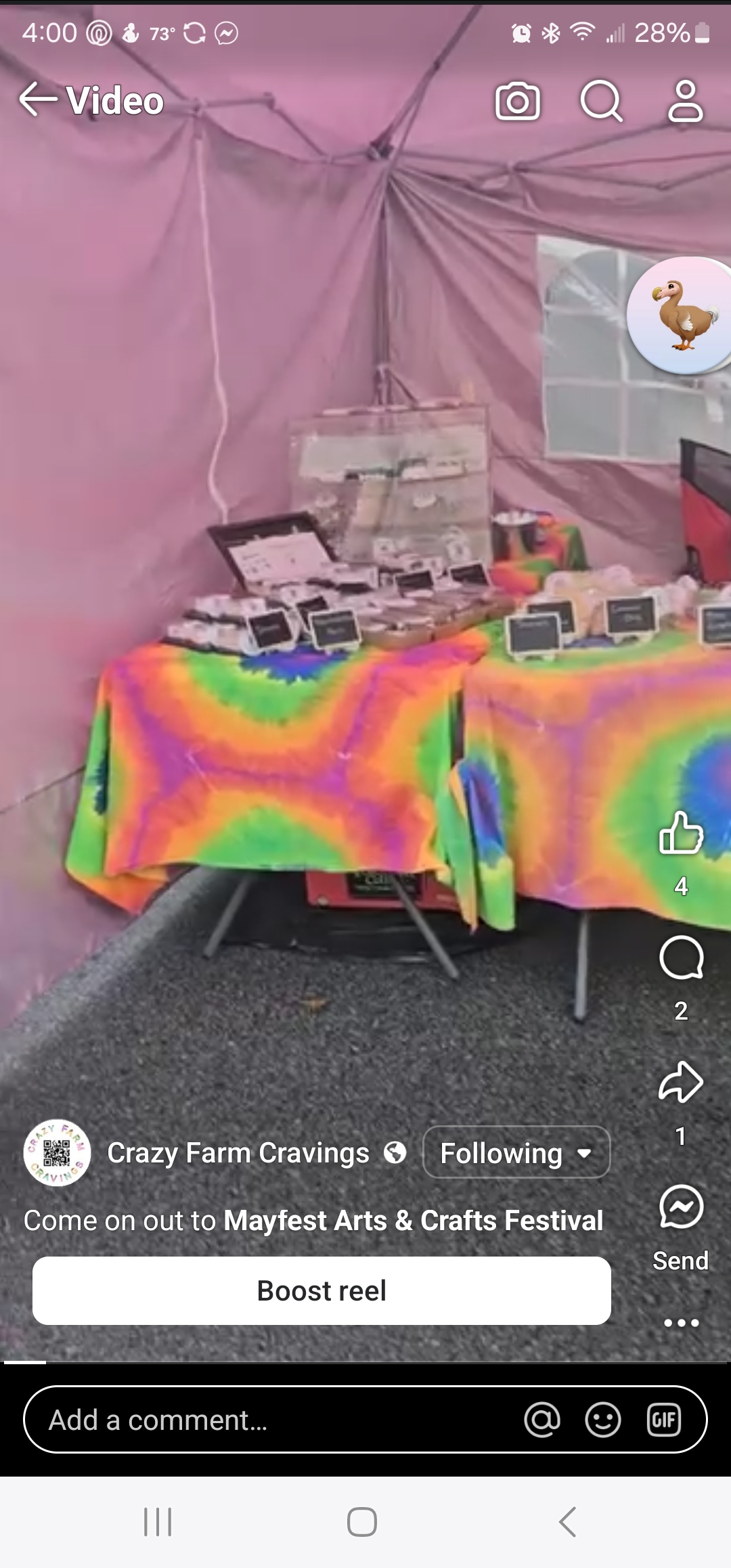
Task: Open Mayfest Arts & Crafts Festival link
Action: [413, 1221]
